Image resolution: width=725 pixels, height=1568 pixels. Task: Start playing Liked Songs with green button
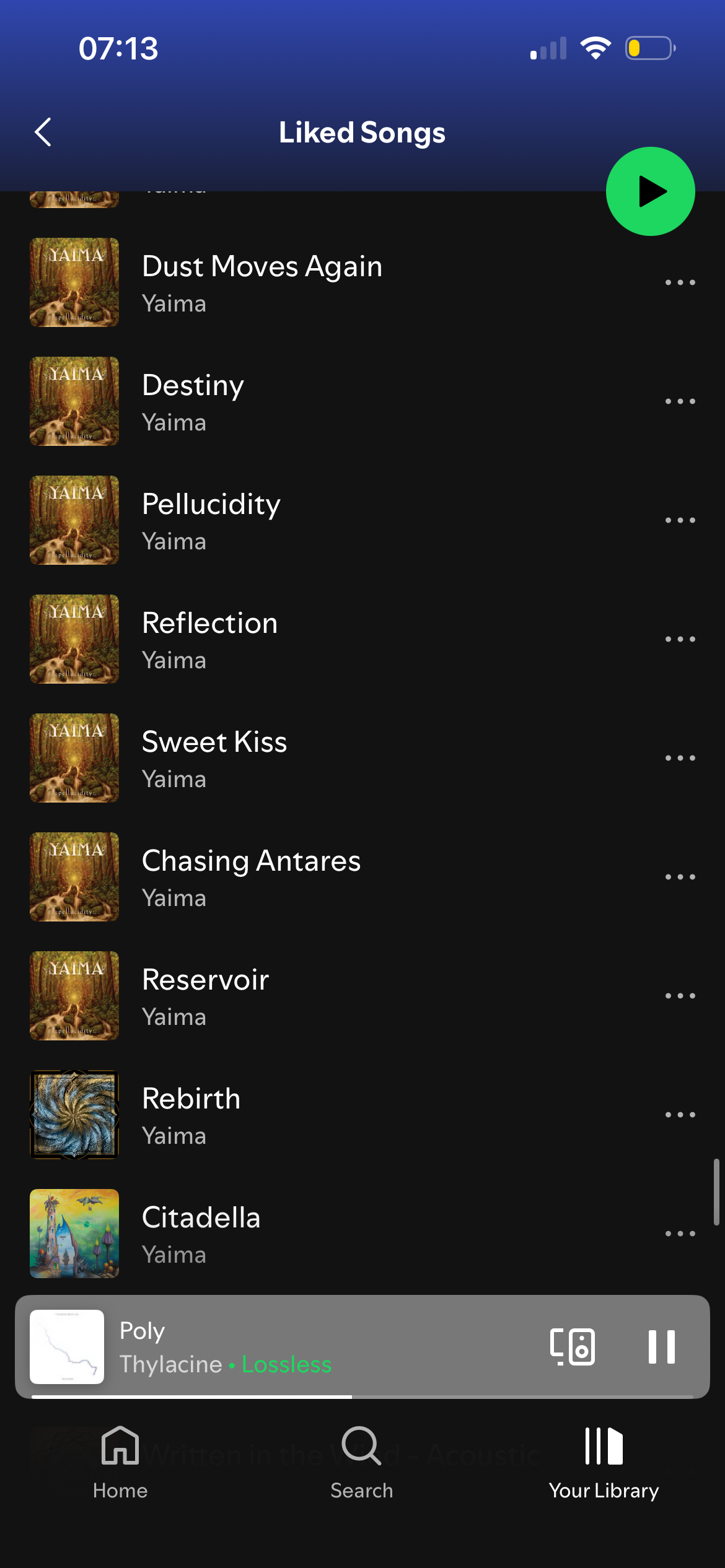pyautogui.click(x=650, y=191)
